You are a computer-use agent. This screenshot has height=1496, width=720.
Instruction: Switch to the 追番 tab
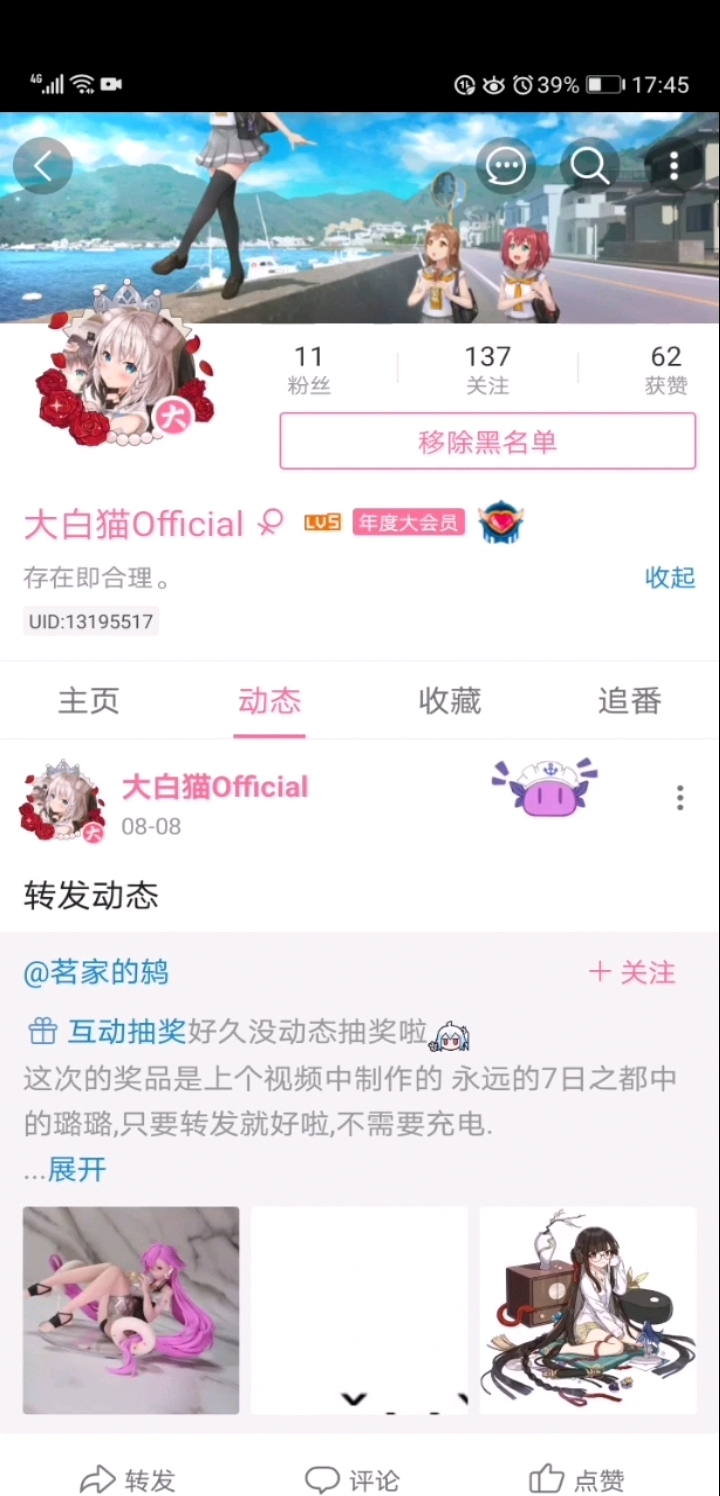coord(629,701)
